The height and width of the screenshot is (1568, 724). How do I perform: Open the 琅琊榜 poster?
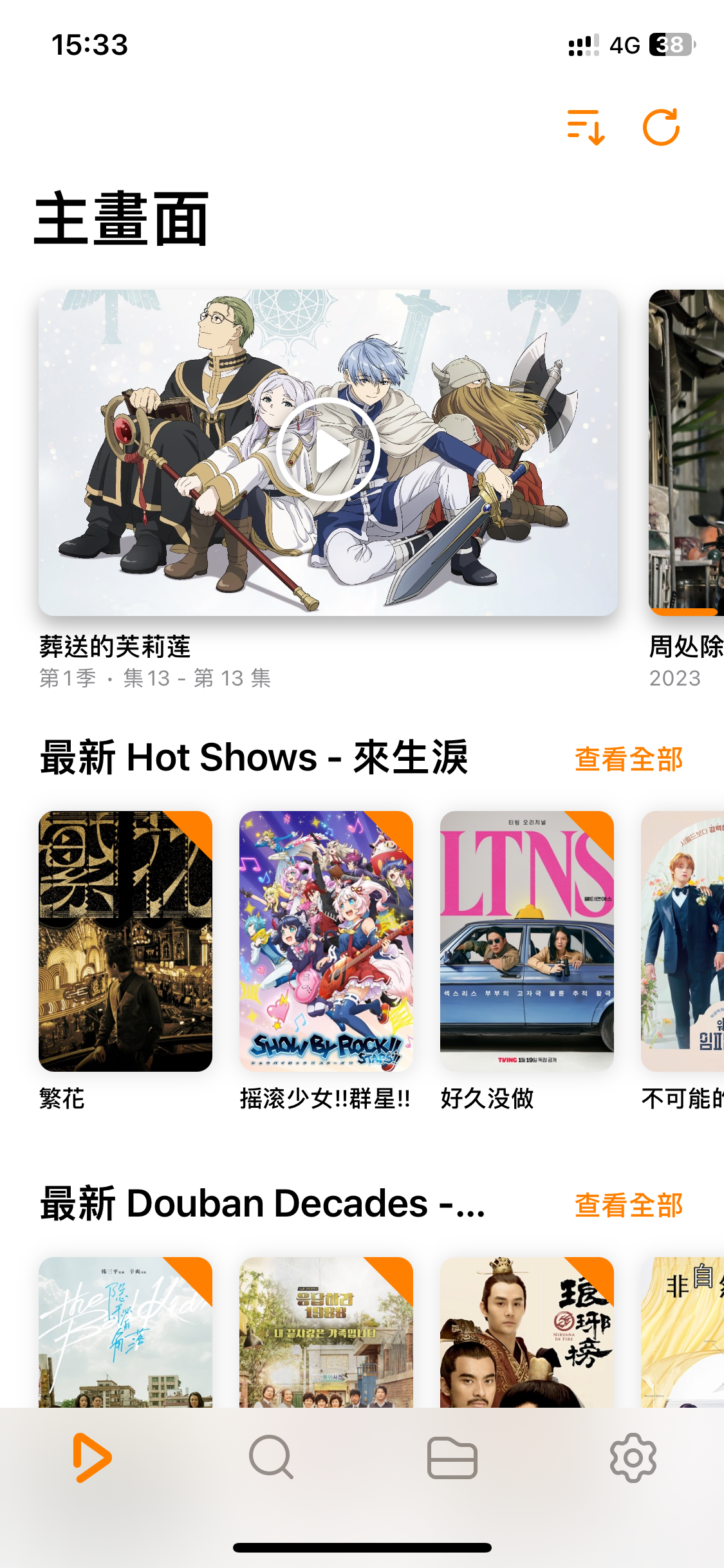coord(526,1331)
